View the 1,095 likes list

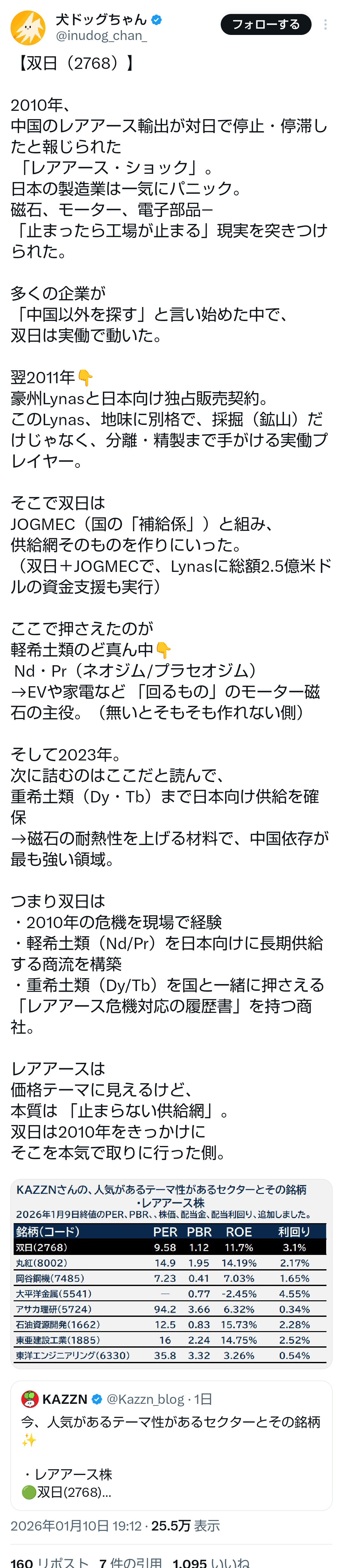211,1561
